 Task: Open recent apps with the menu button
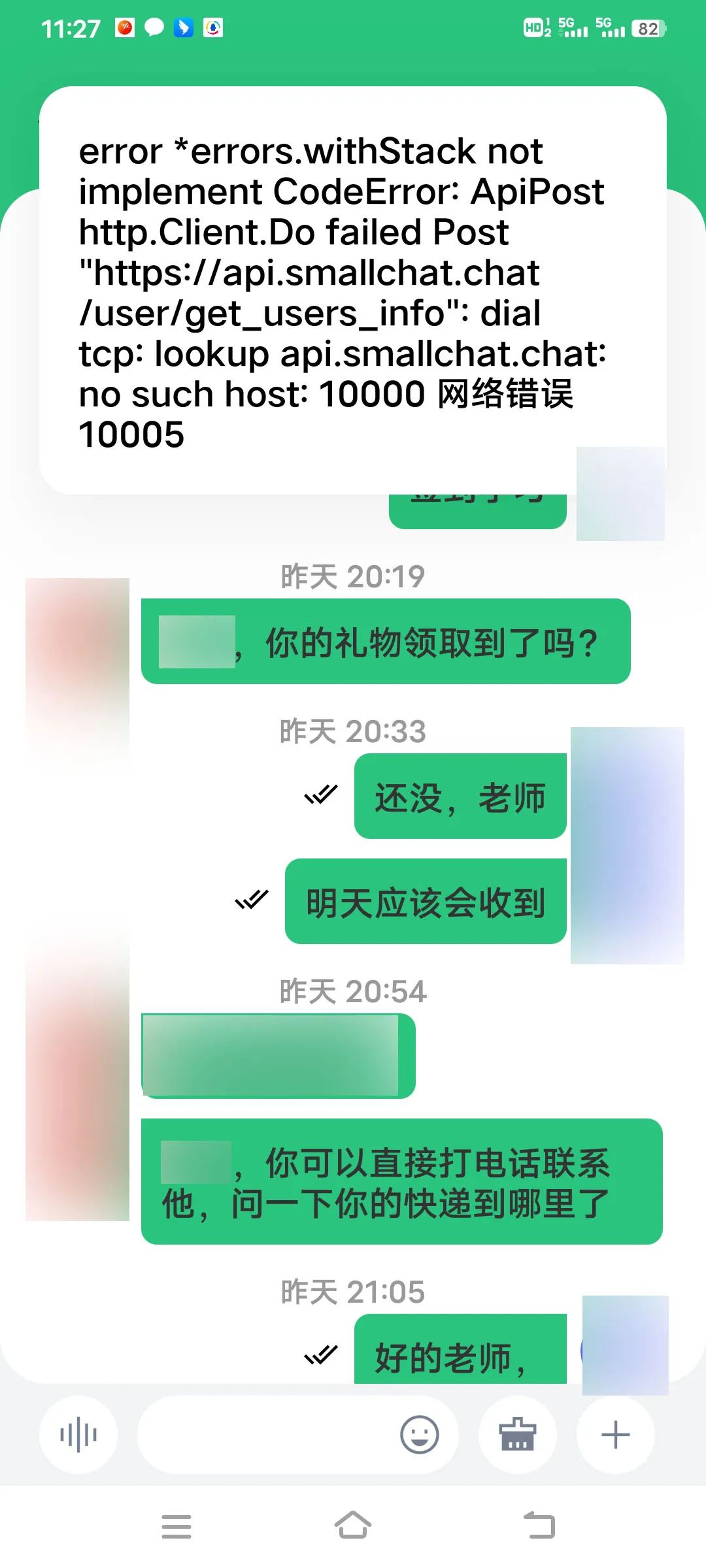[x=176, y=1527]
